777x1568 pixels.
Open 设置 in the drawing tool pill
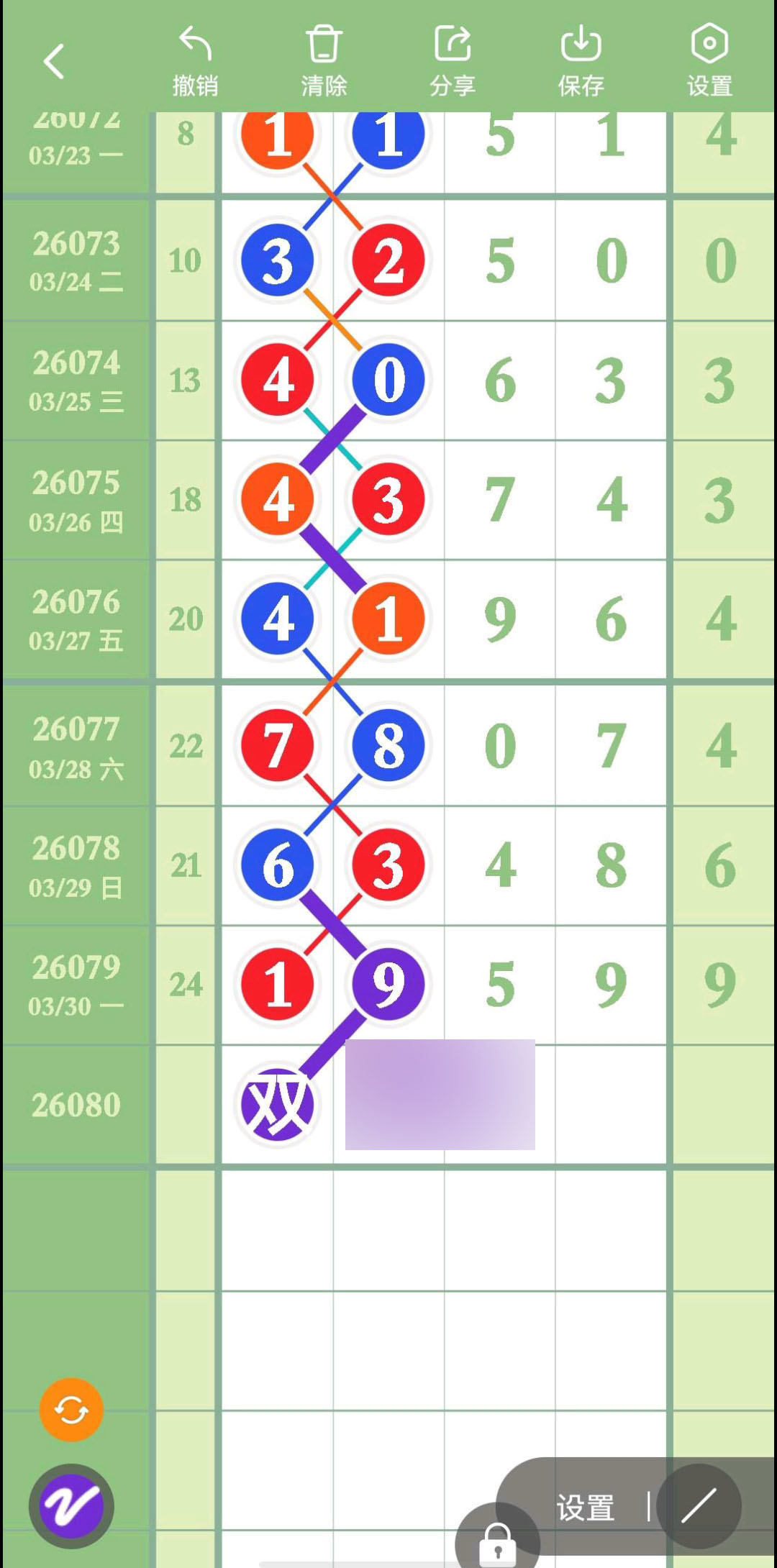point(586,1508)
